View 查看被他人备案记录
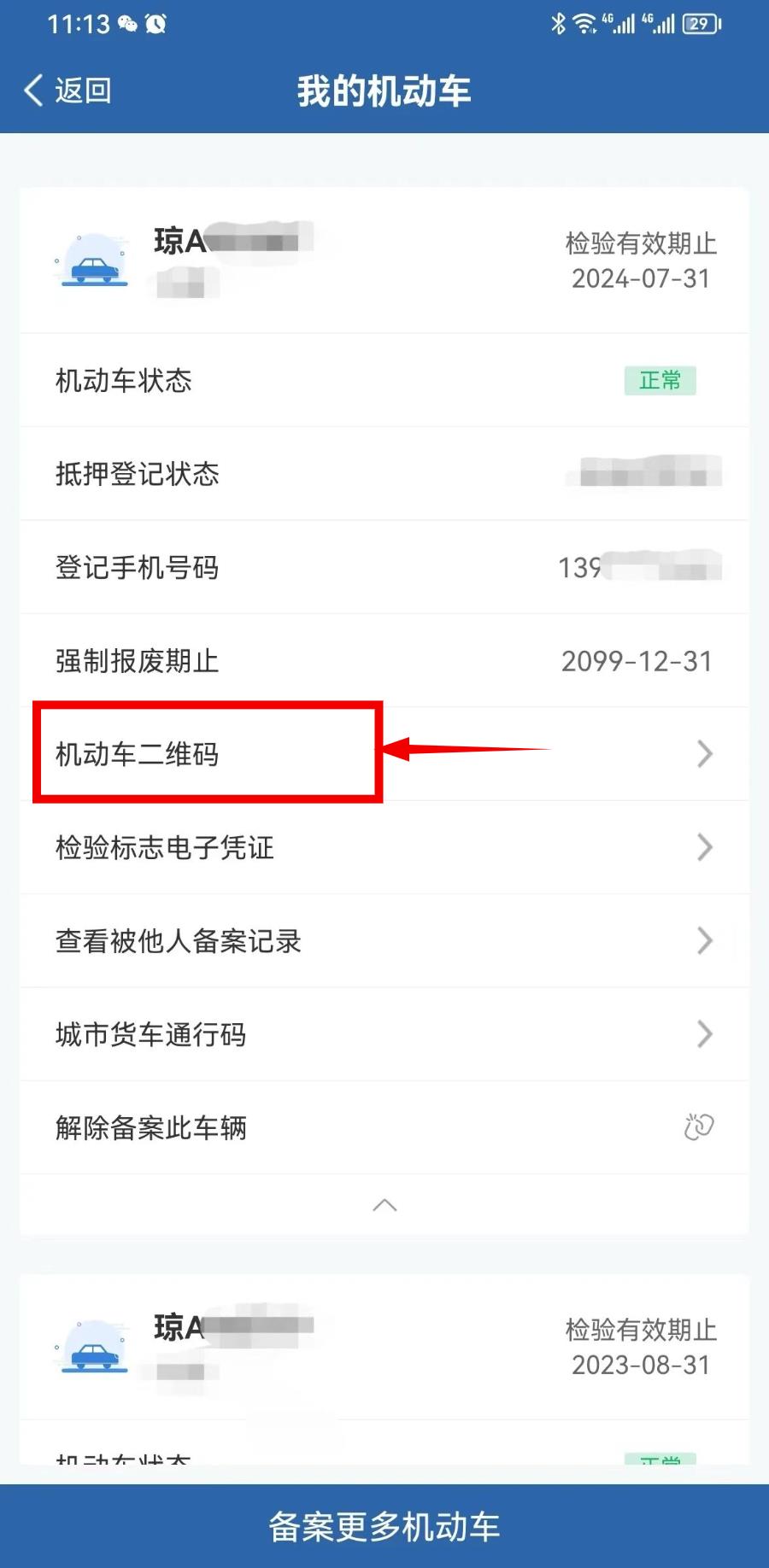769x1568 pixels. pyautogui.click(x=384, y=941)
